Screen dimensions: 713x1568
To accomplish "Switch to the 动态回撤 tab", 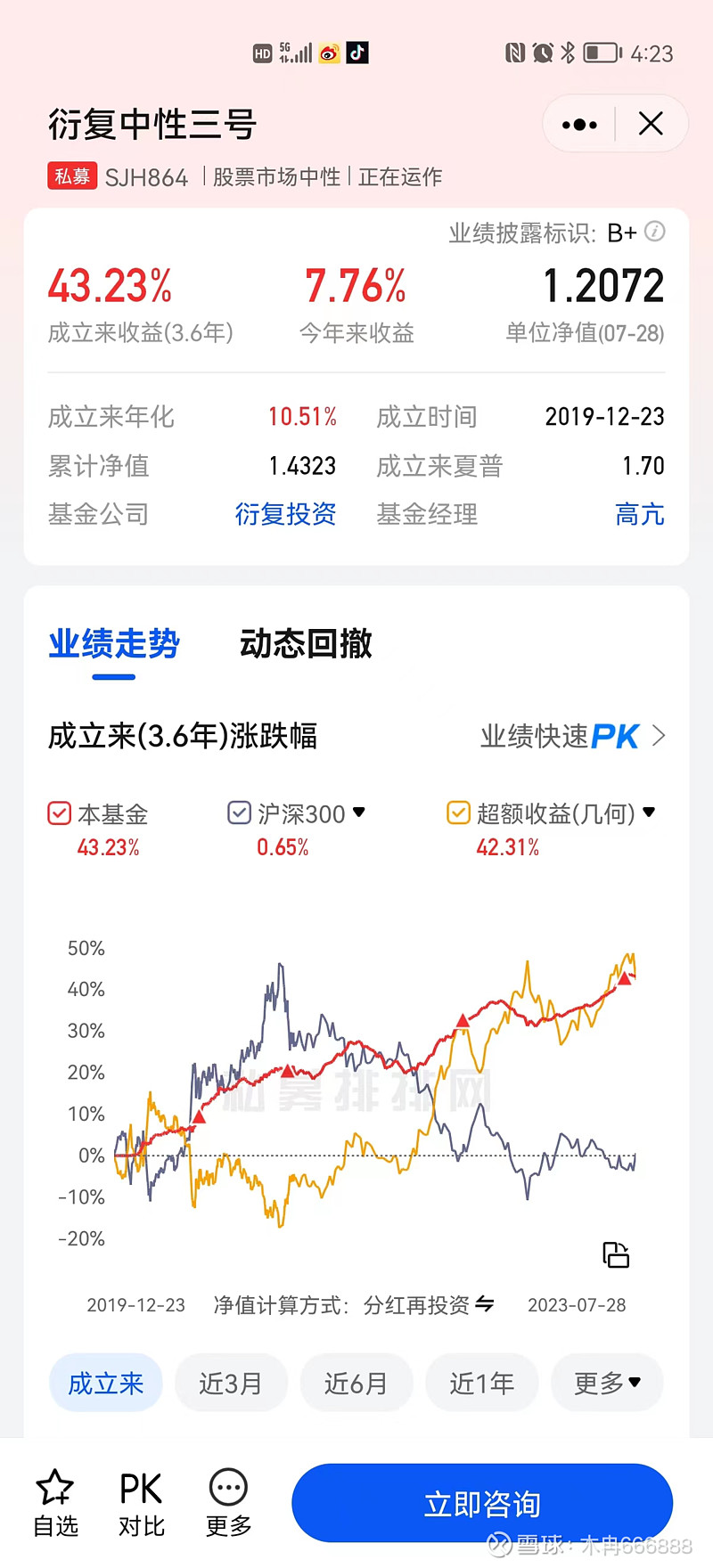I will (306, 643).
